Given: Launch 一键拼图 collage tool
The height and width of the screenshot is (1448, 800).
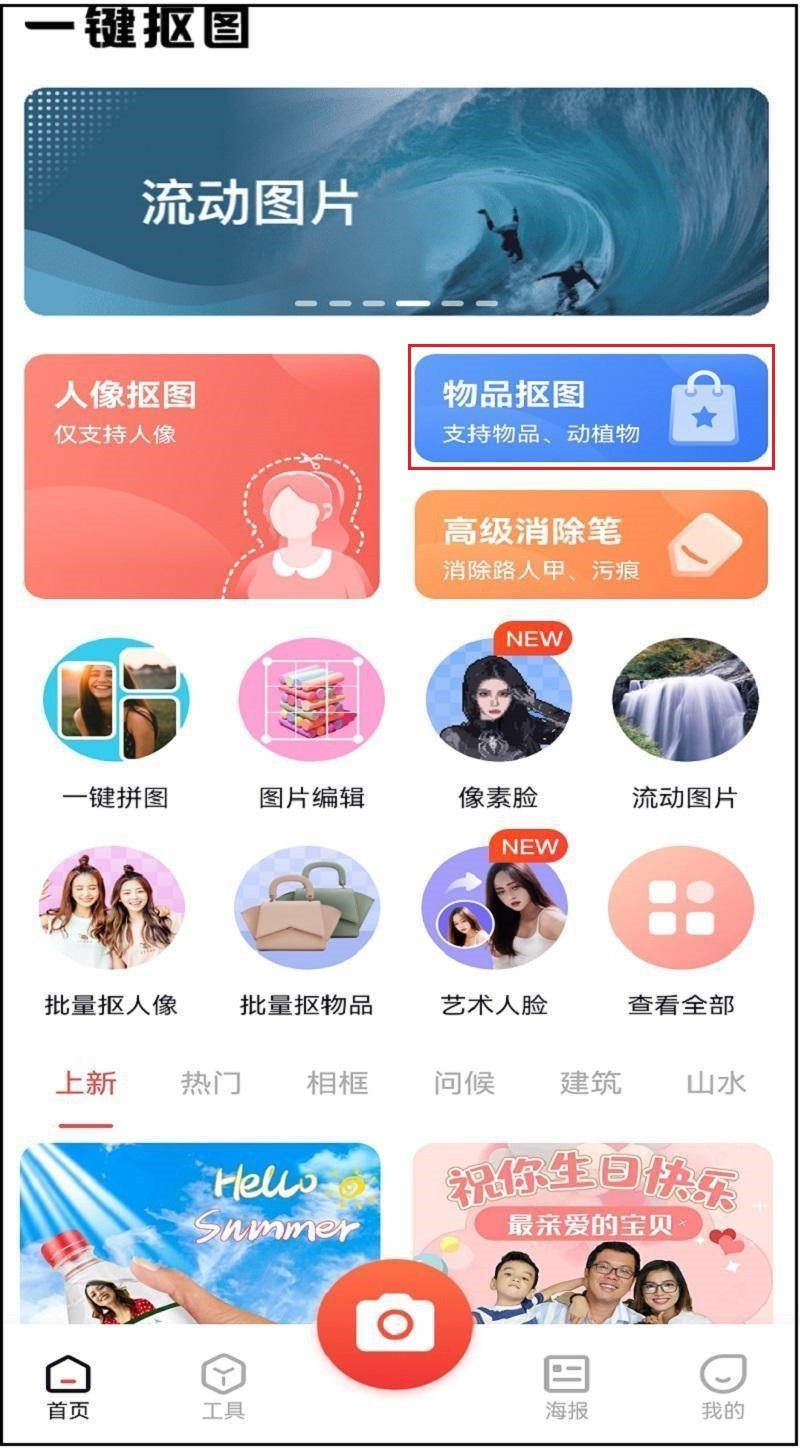Looking at the screenshot, I should click(x=115, y=700).
